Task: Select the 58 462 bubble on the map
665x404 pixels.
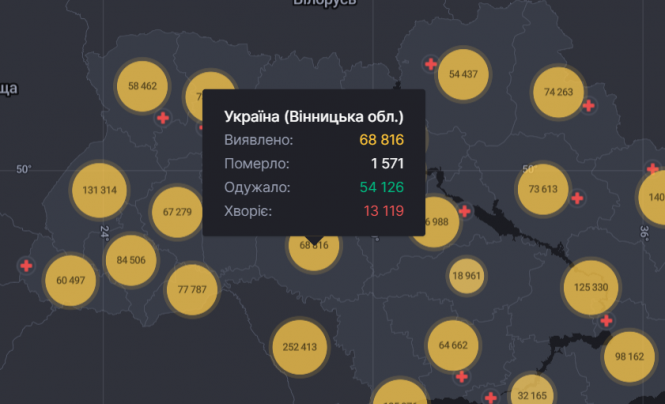Action: pos(142,86)
